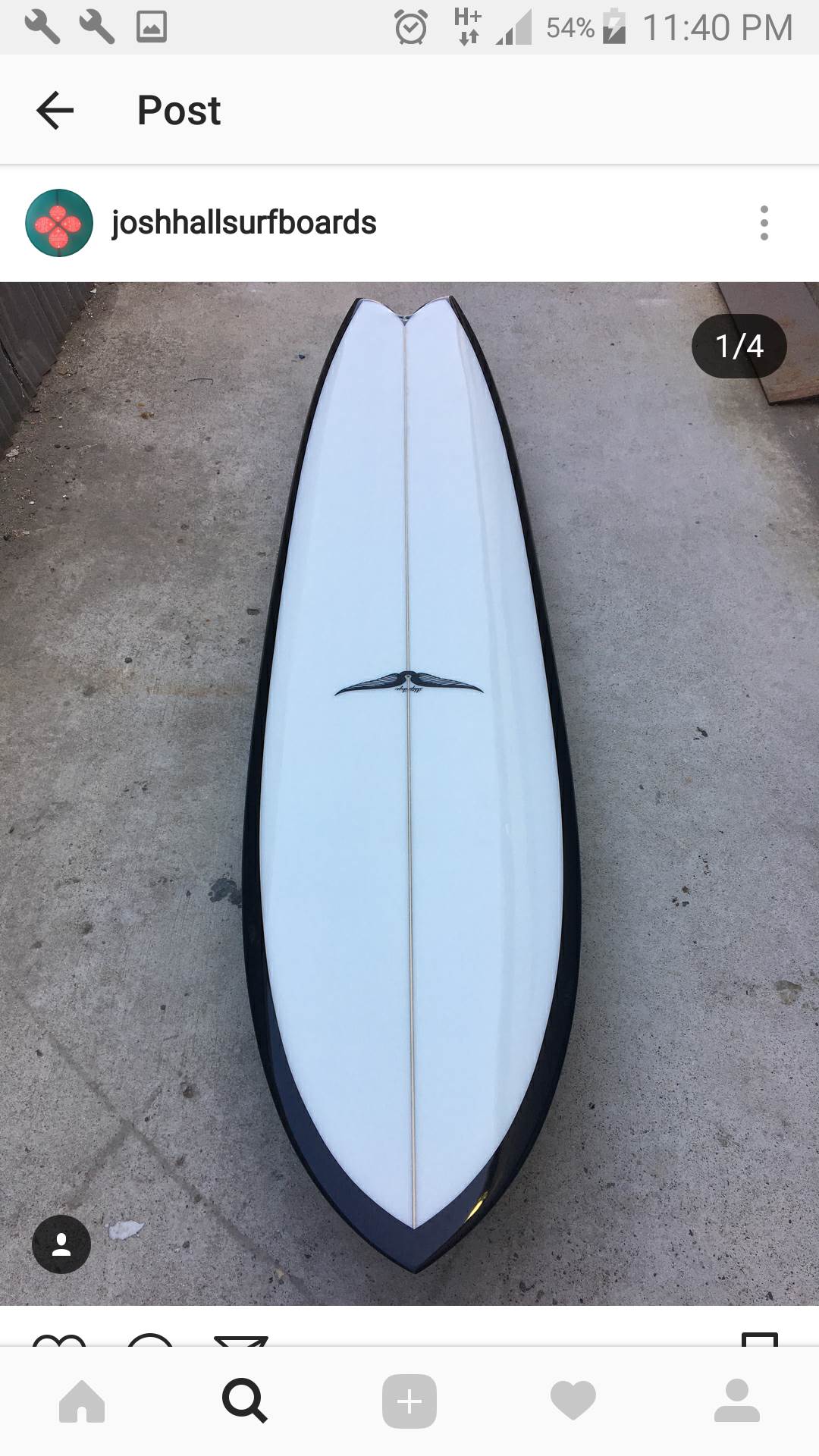Open the Activity heart tab

573,1401
